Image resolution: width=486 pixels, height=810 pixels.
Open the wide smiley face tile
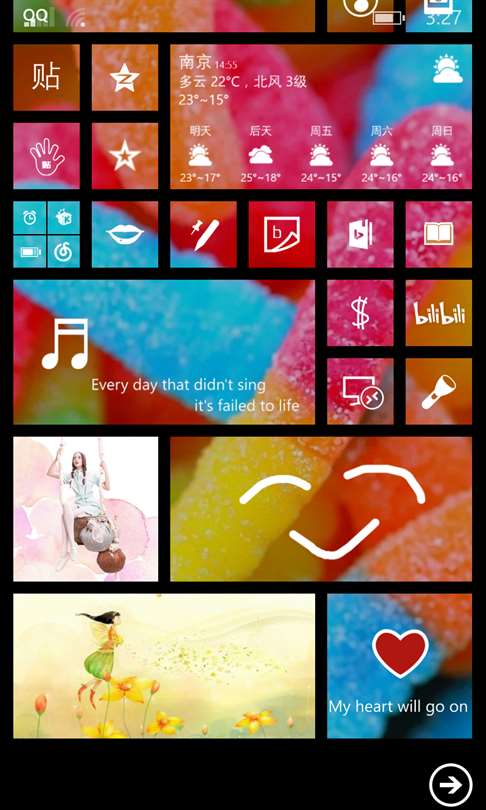[321, 509]
